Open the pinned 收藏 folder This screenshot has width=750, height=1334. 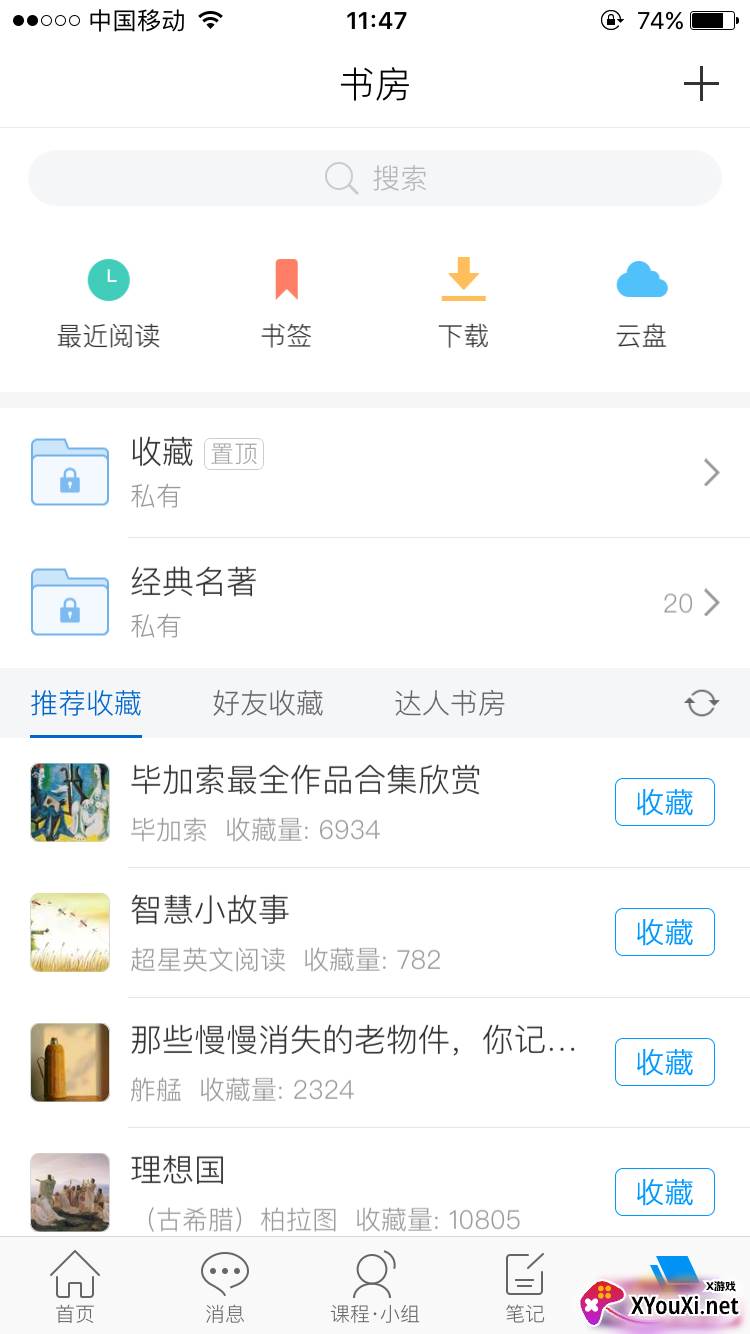(375, 472)
